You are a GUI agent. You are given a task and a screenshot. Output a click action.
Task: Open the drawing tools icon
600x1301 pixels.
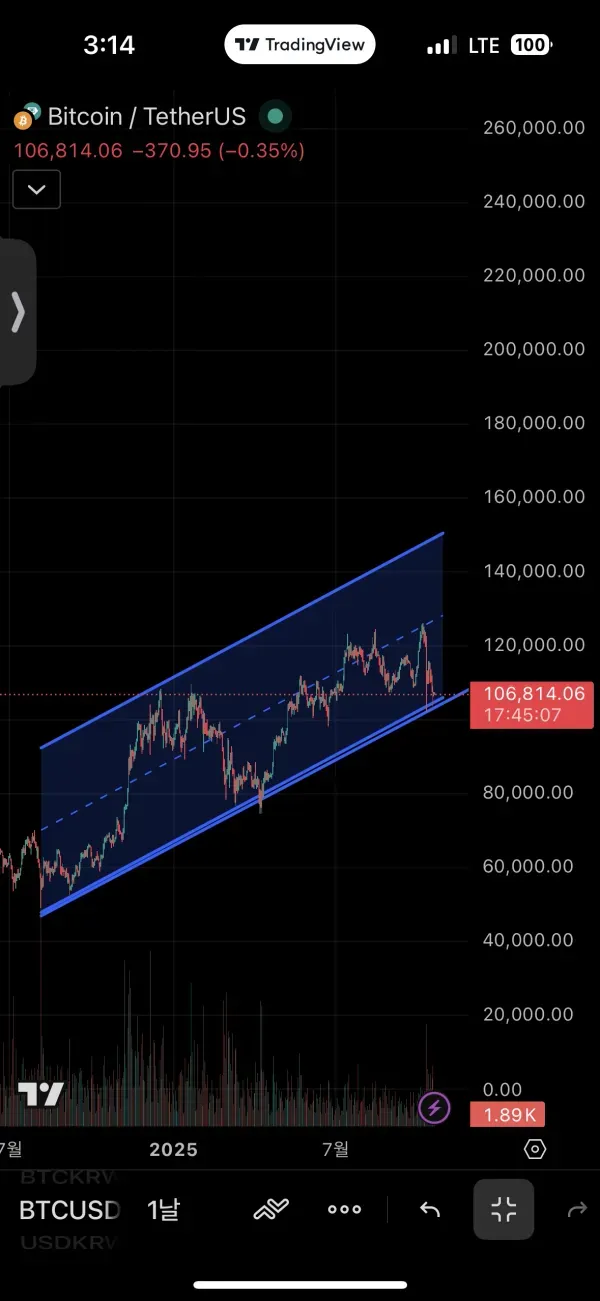[x=271, y=1210]
